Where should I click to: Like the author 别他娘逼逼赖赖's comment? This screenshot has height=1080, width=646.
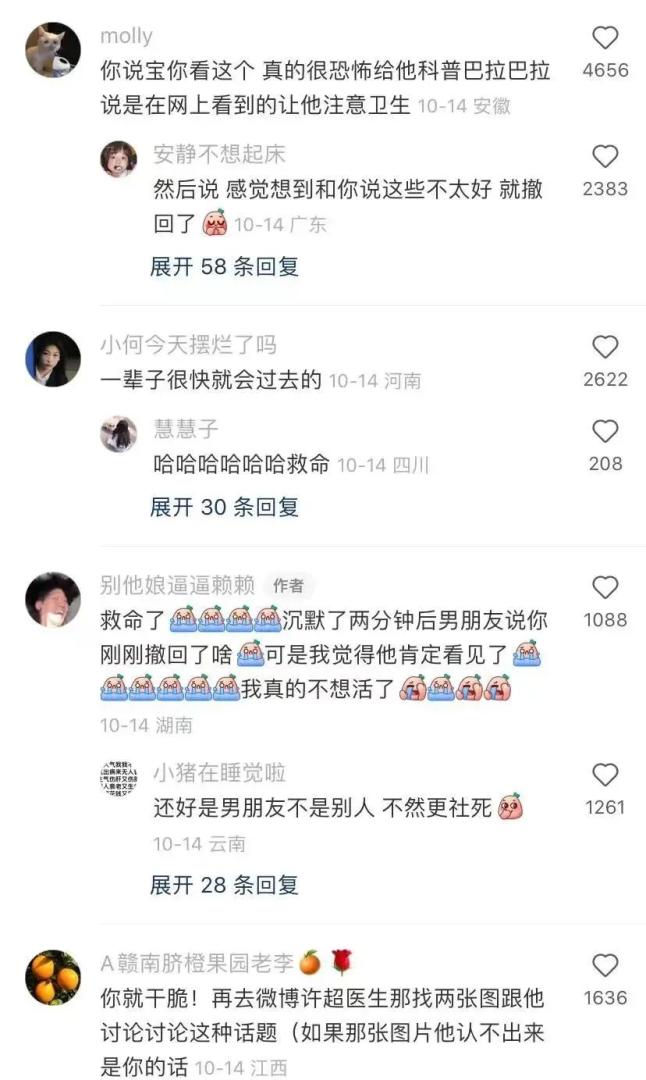pyautogui.click(x=605, y=588)
